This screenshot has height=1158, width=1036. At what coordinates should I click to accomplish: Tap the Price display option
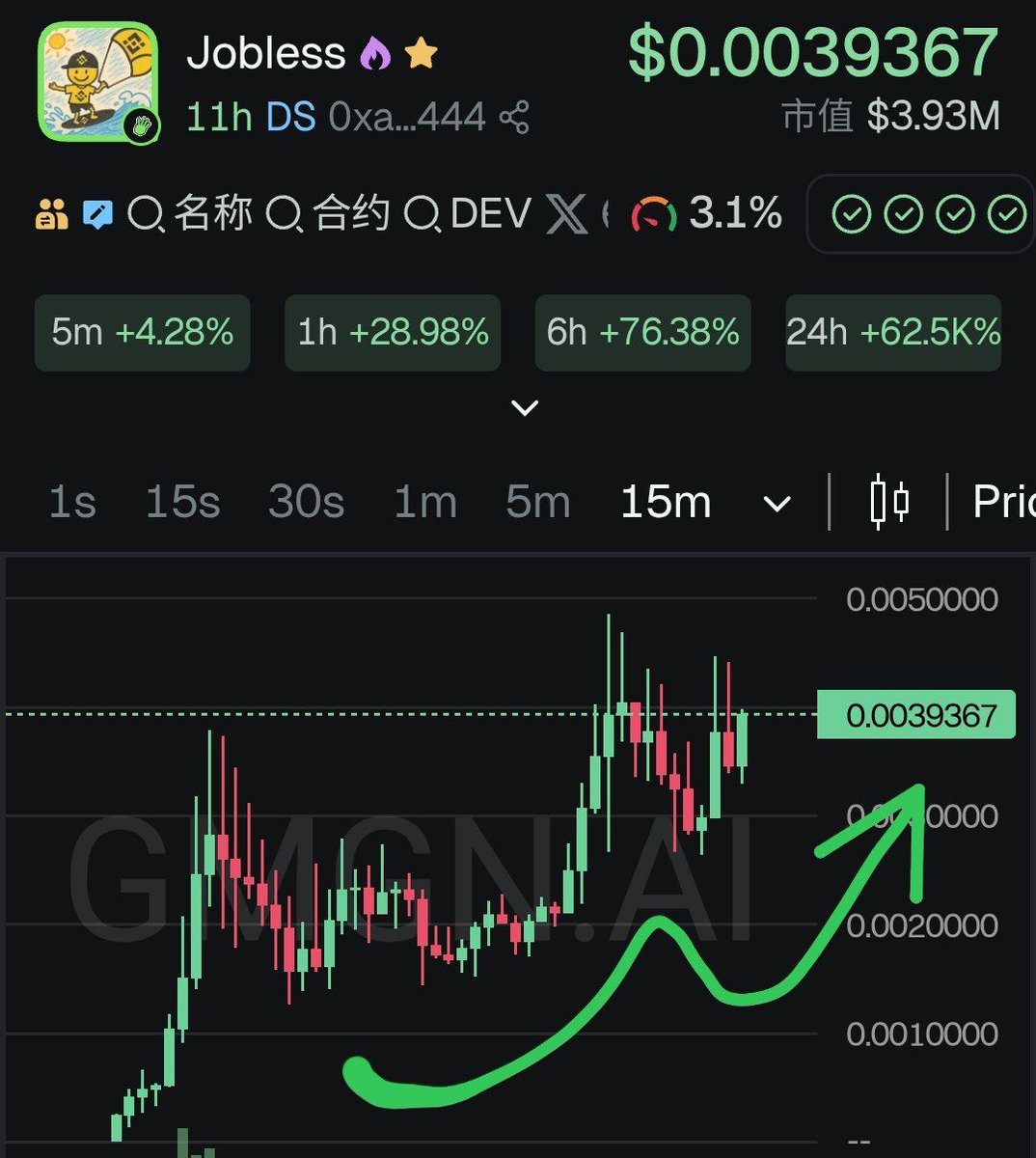point(1003,502)
